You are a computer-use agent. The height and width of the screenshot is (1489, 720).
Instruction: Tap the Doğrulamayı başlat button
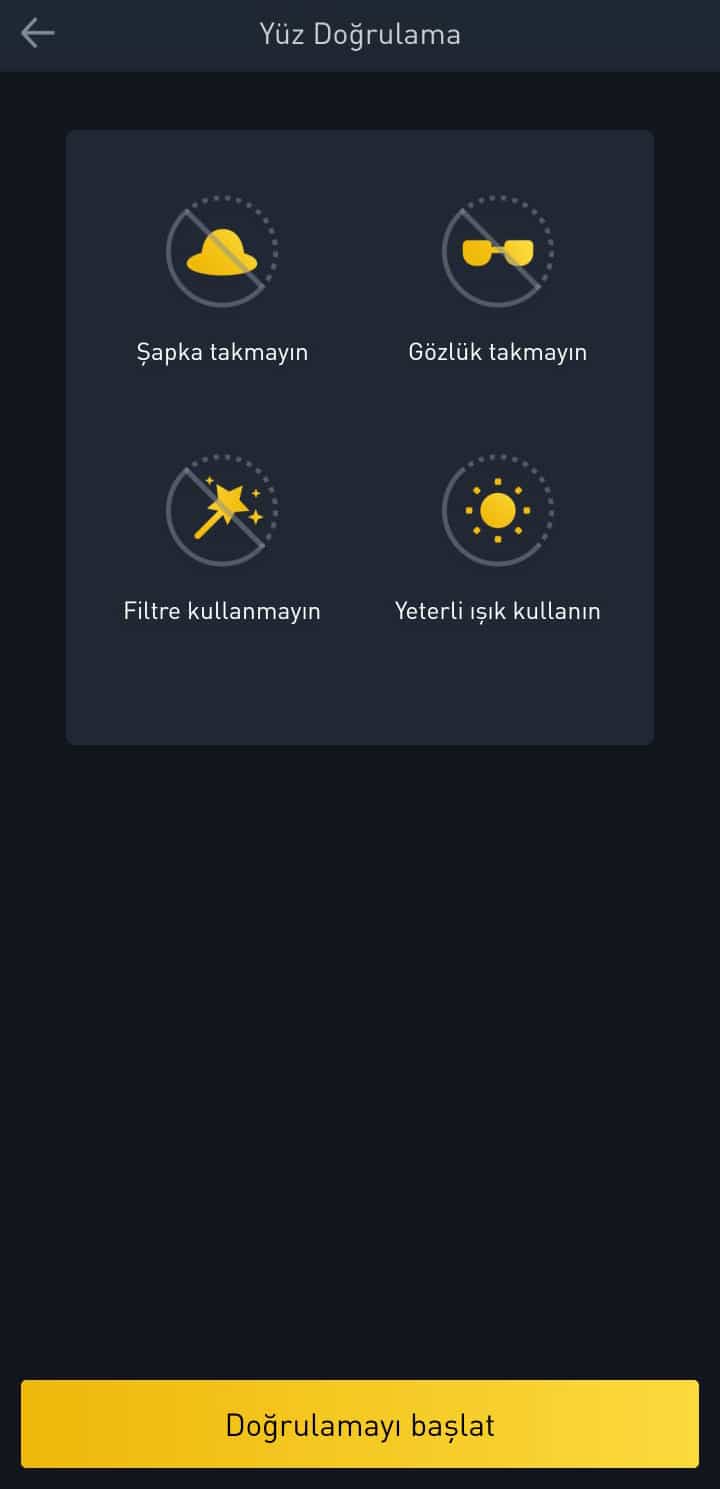360,1424
